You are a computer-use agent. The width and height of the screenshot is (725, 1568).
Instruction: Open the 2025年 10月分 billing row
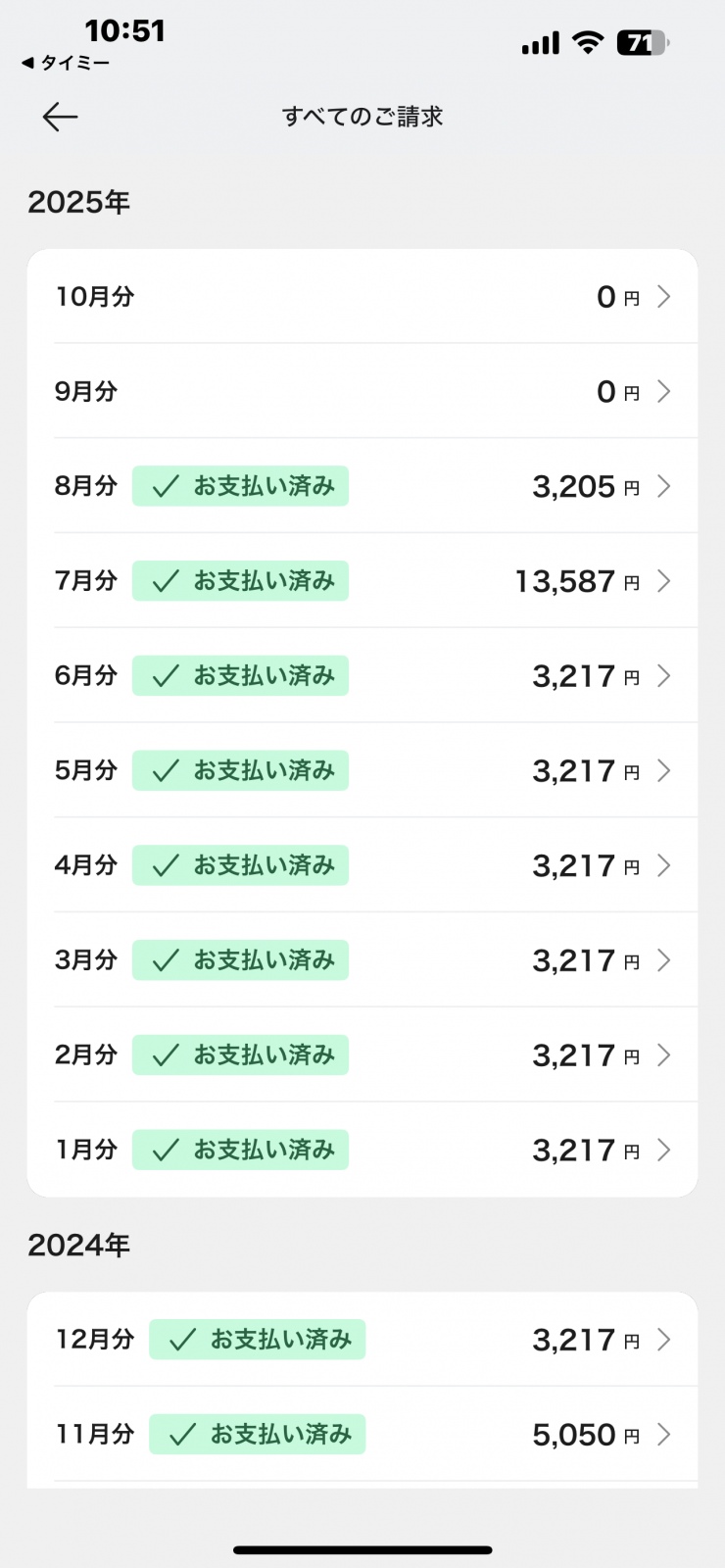(362, 297)
